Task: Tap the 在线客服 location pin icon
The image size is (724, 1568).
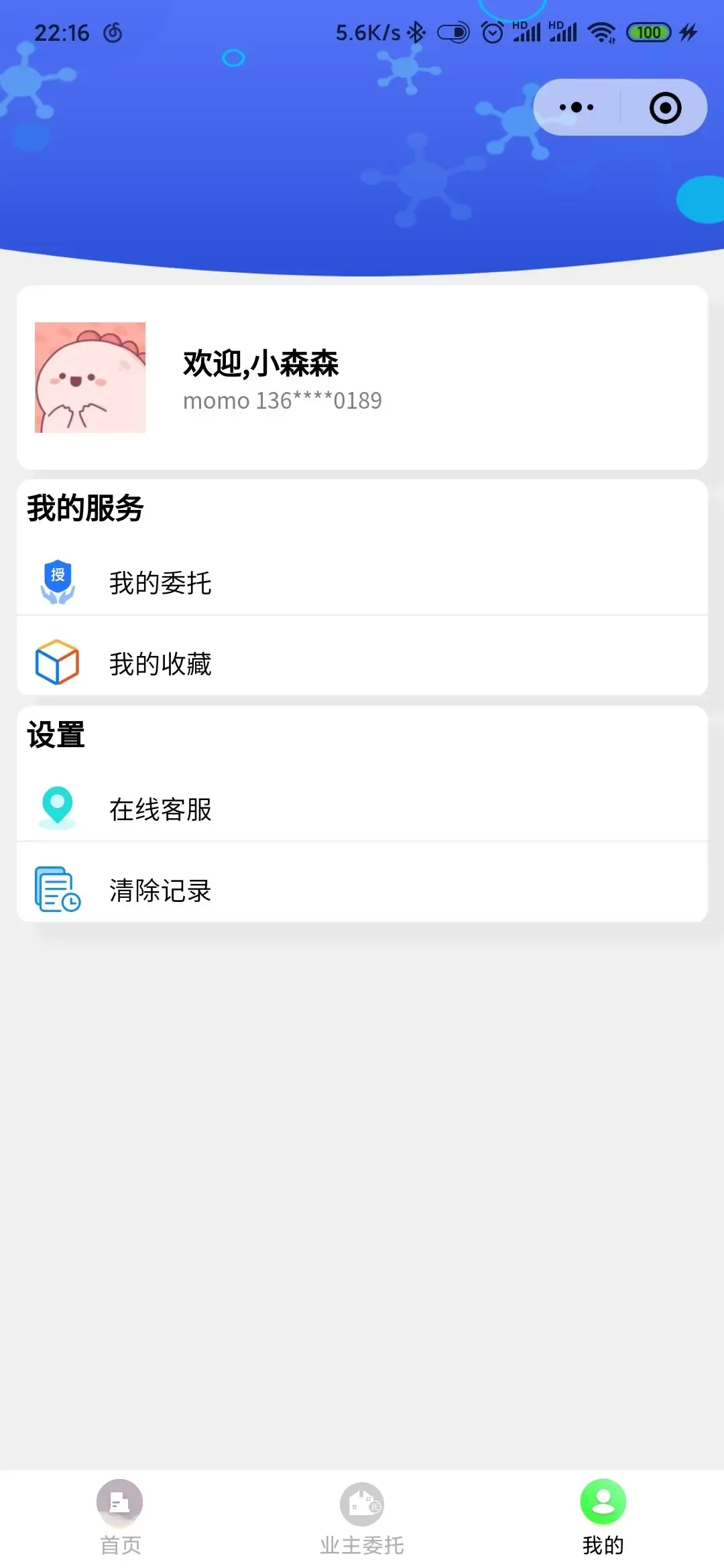Action: click(57, 808)
